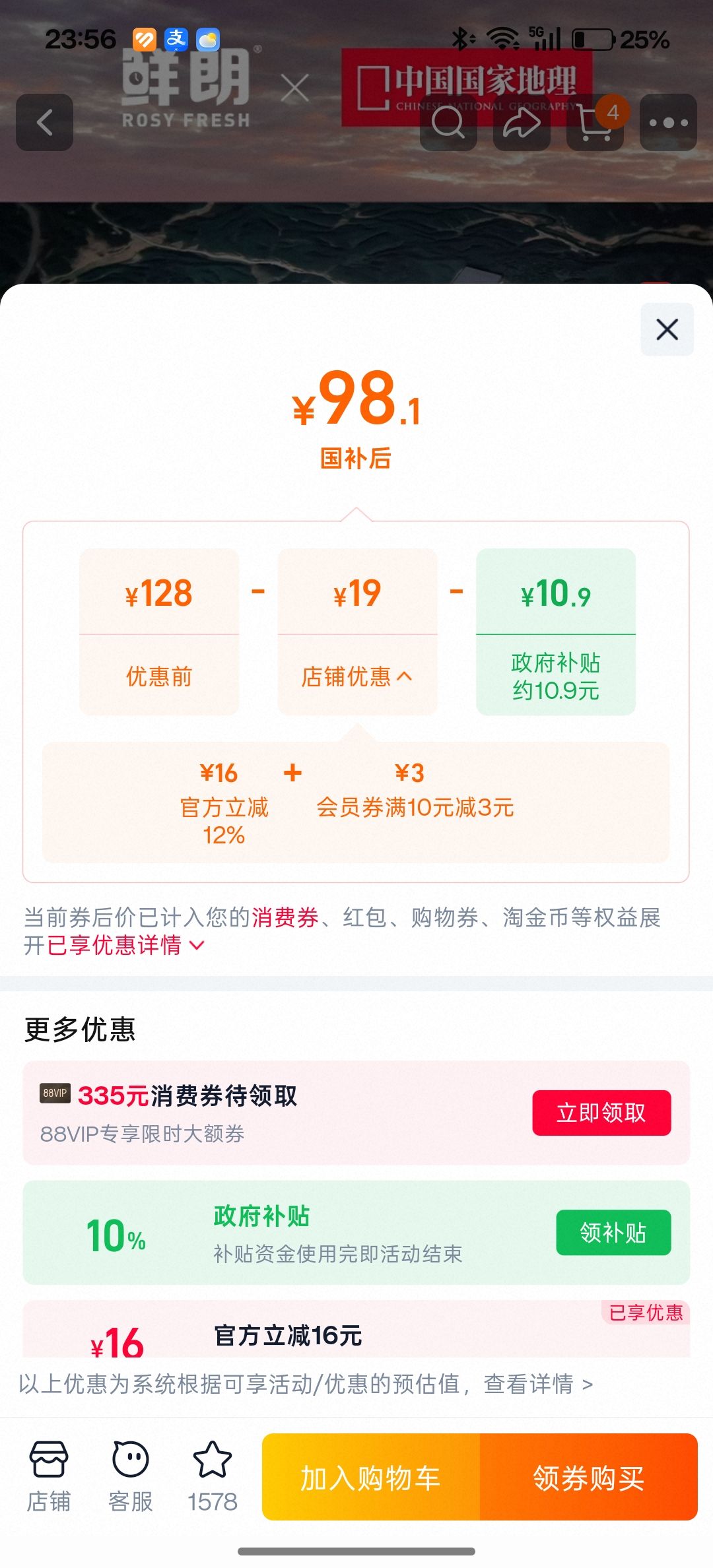713x1568 pixels.
Task: Tap 加入购物车 to add to cart
Action: tap(371, 1477)
